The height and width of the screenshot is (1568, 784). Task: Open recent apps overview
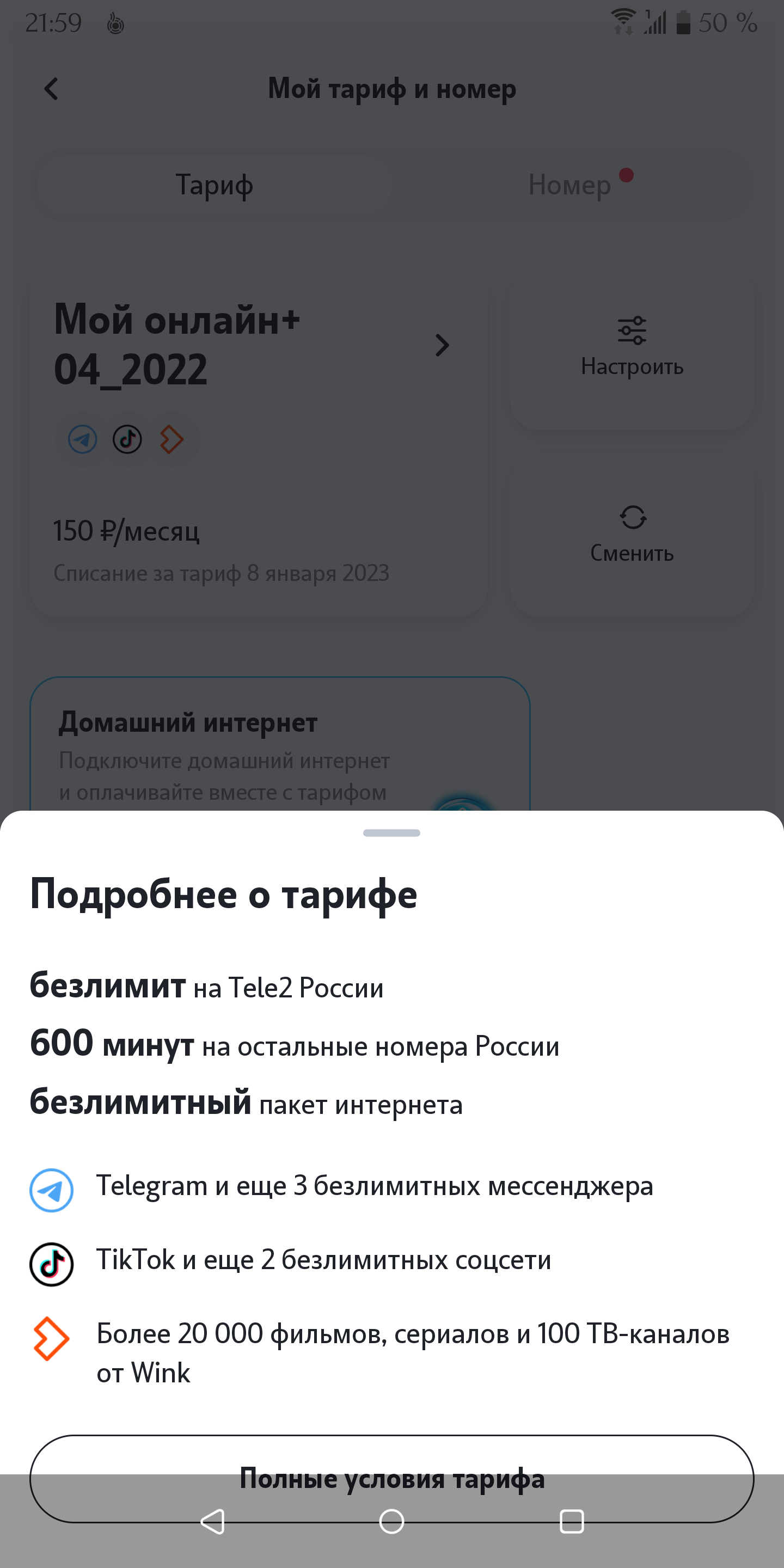coord(571,1522)
